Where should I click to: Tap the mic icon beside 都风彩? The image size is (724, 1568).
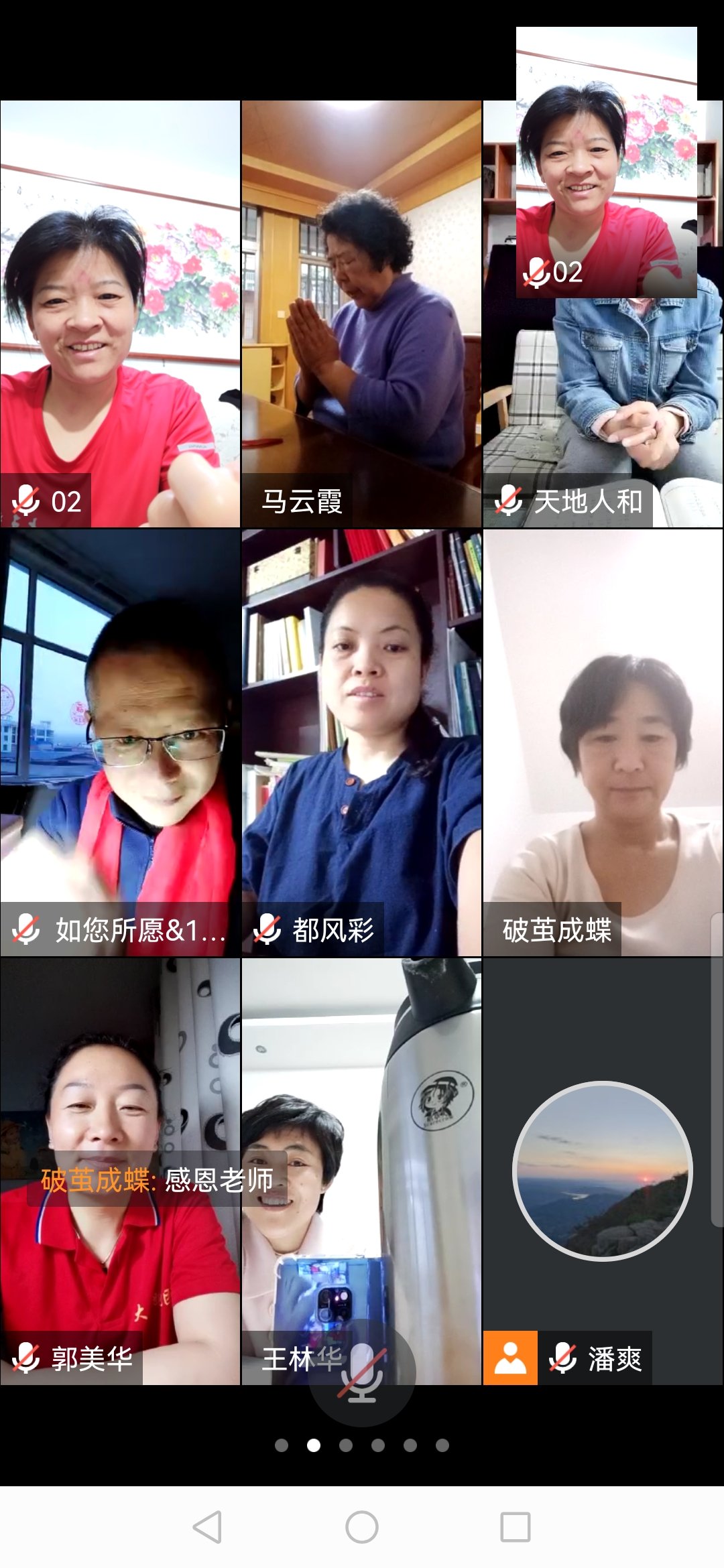coord(268,929)
